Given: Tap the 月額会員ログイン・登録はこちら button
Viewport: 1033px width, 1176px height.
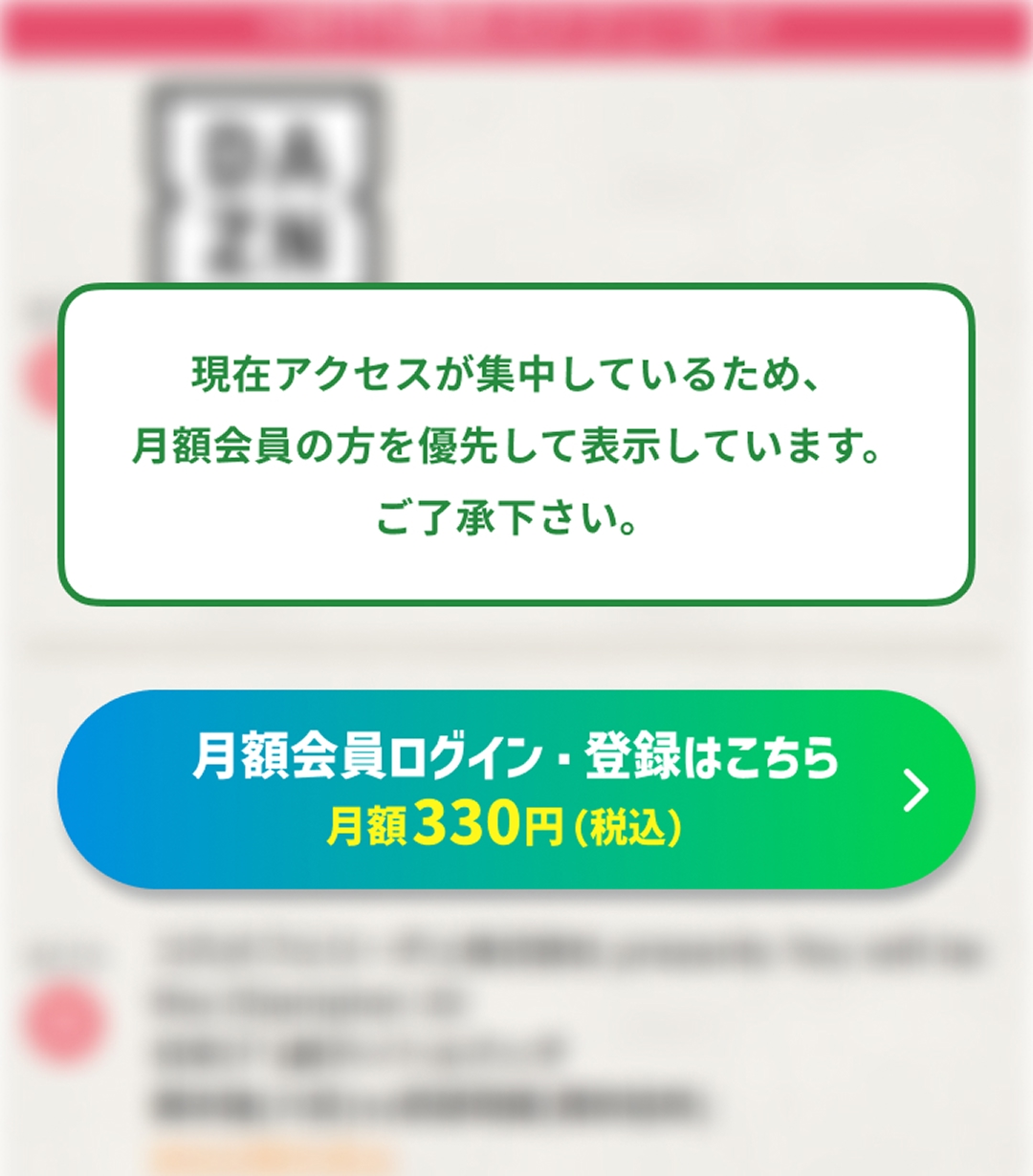Looking at the screenshot, I should [516, 789].
